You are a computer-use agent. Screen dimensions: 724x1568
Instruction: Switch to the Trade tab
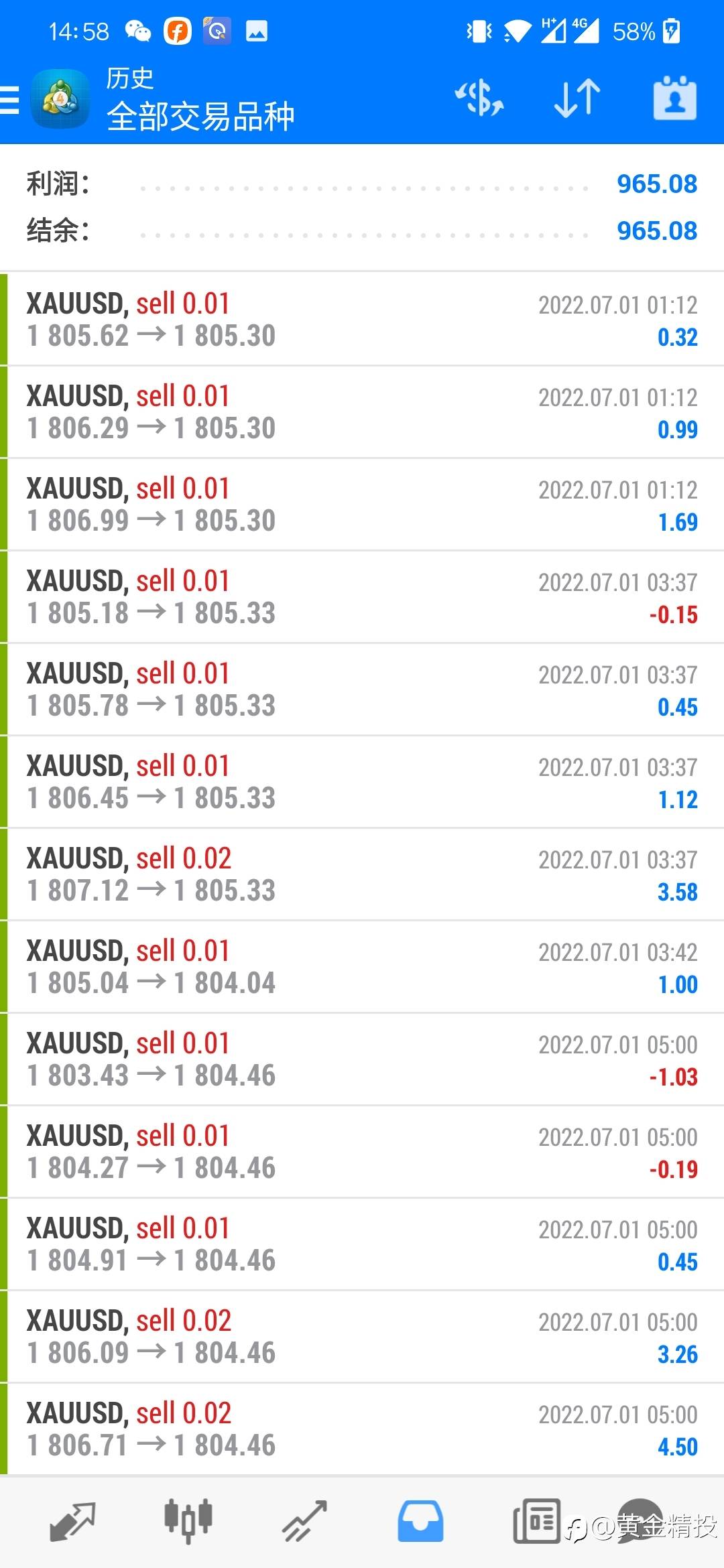(304, 1522)
